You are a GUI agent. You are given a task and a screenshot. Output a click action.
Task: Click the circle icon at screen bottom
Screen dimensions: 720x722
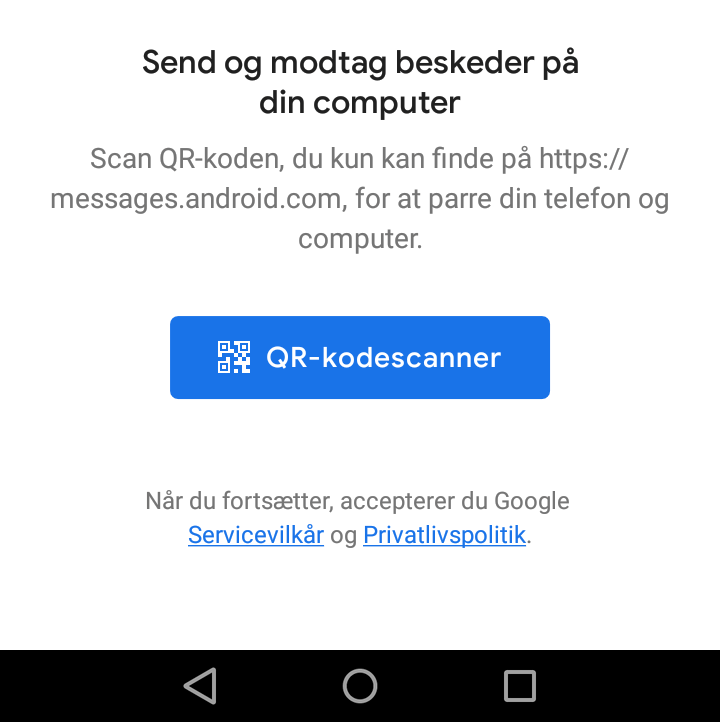click(360, 686)
